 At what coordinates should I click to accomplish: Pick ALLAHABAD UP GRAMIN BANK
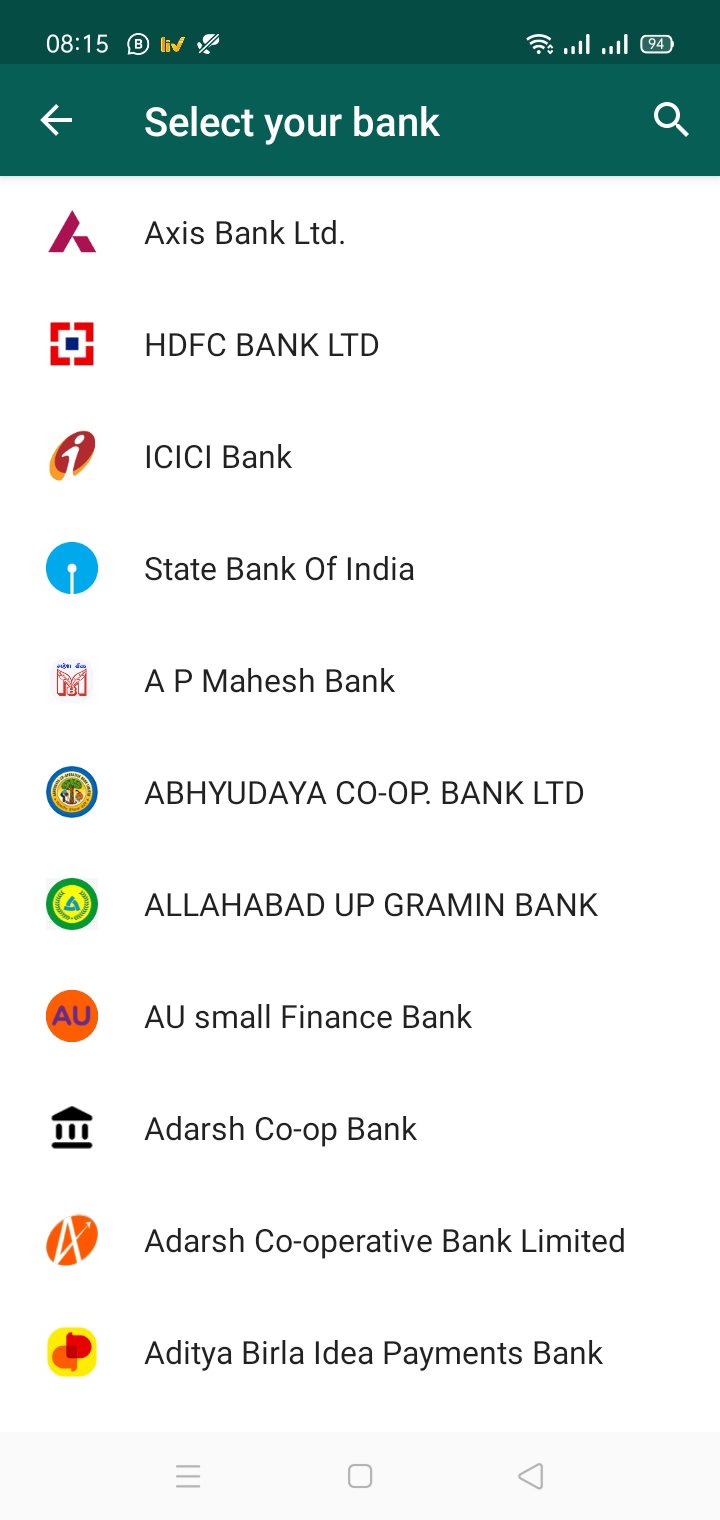(360, 905)
